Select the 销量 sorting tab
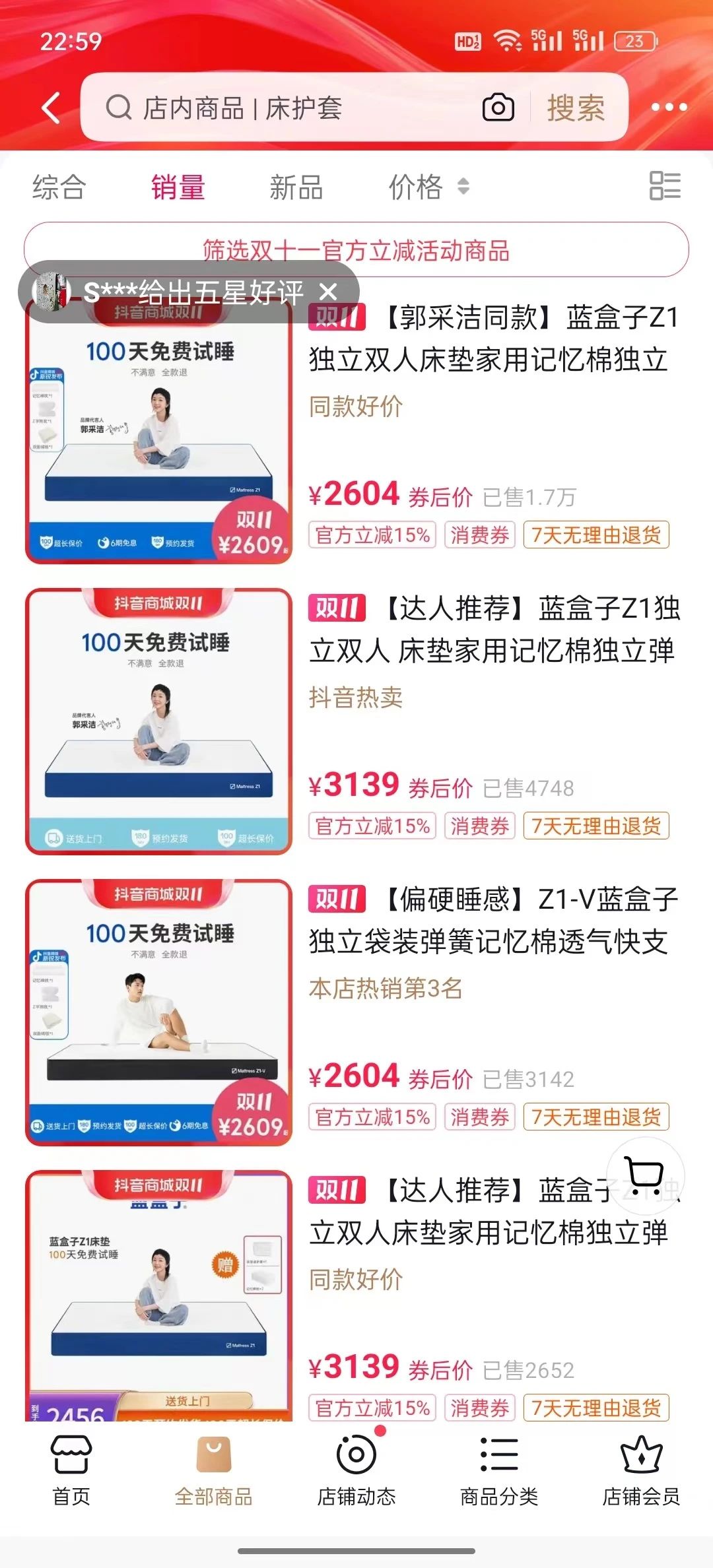The width and height of the screenshot is (713, 1568). click(178, 187)
